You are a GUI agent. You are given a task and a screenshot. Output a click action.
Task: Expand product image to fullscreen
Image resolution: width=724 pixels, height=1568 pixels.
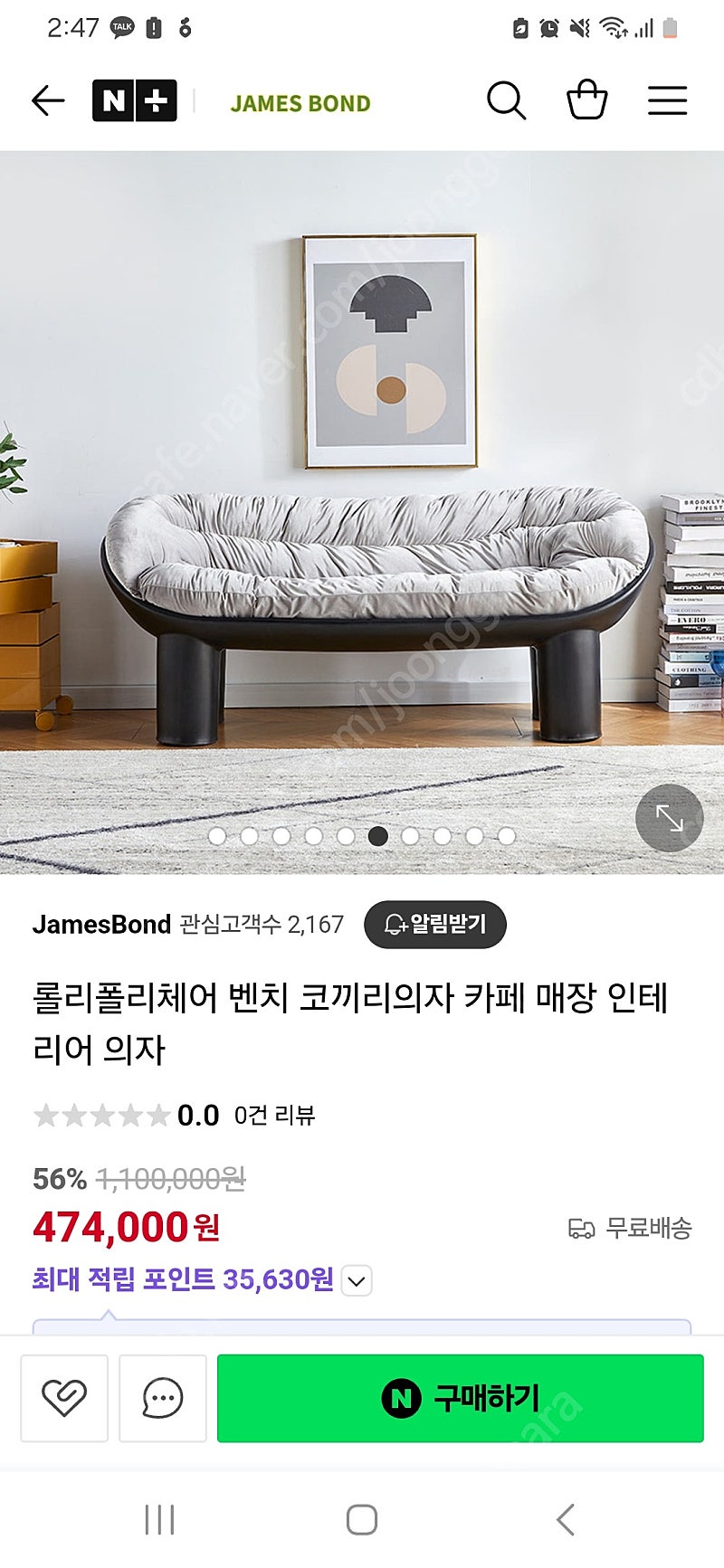tap(669, 819)
